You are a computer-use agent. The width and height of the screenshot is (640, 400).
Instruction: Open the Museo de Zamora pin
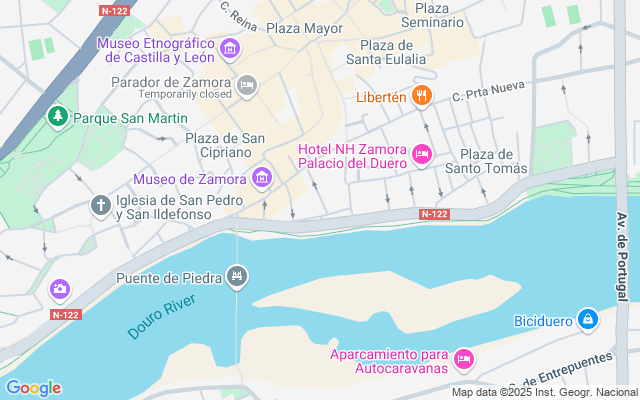coord(262,179)
